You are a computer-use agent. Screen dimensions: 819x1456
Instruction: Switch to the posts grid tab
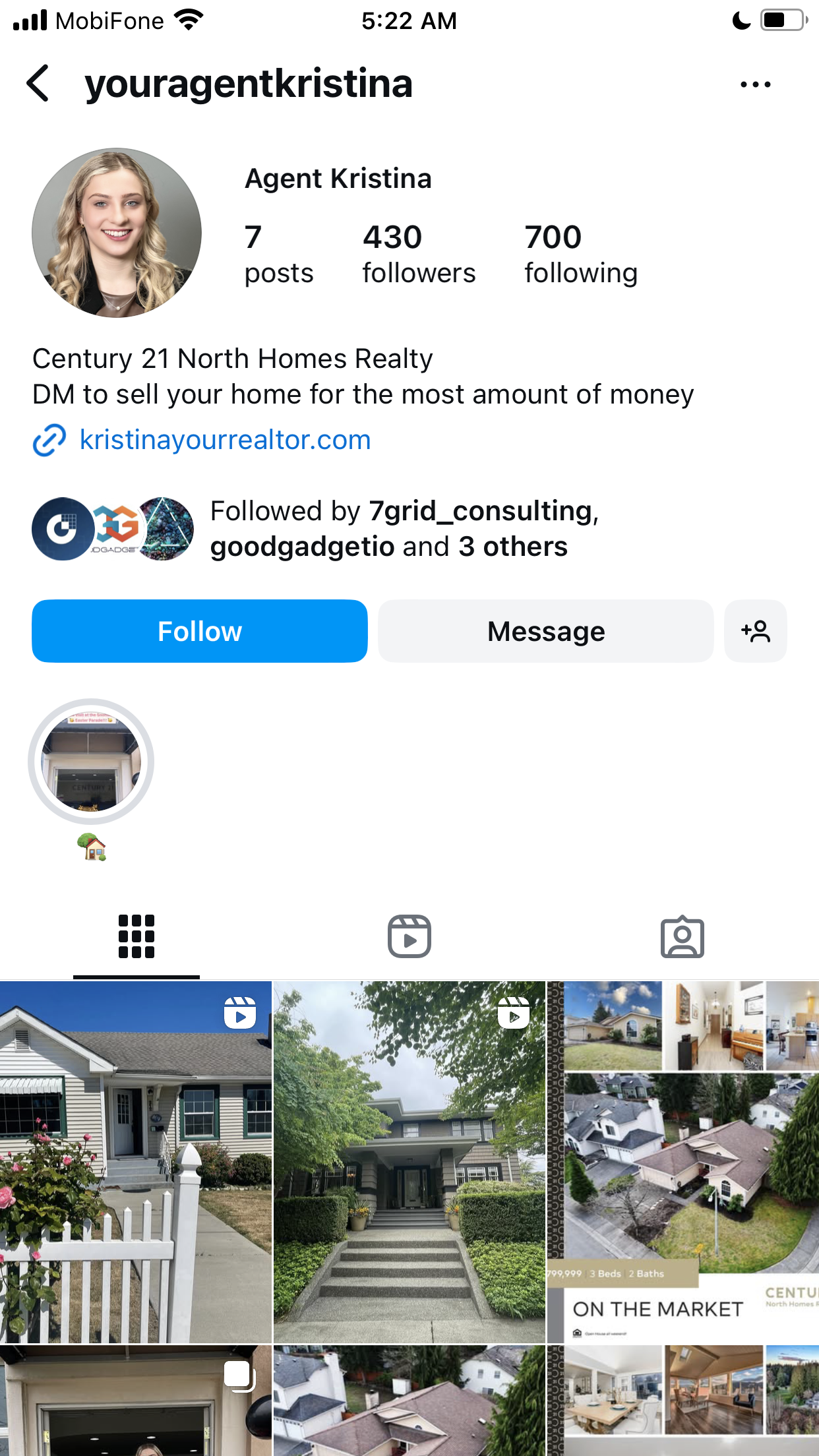point(136,936)
